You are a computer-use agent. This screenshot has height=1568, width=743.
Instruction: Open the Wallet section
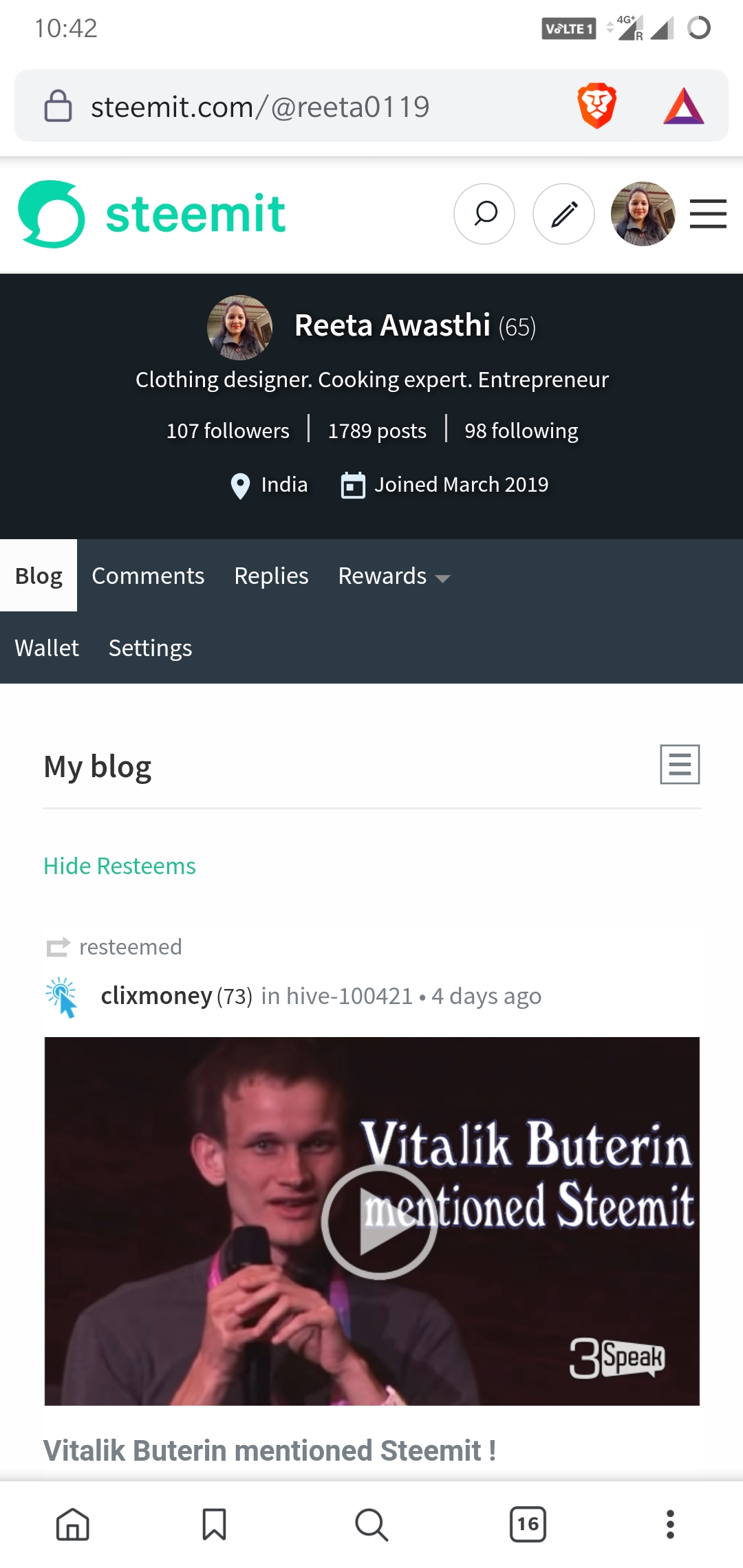(x=47, y=648)
